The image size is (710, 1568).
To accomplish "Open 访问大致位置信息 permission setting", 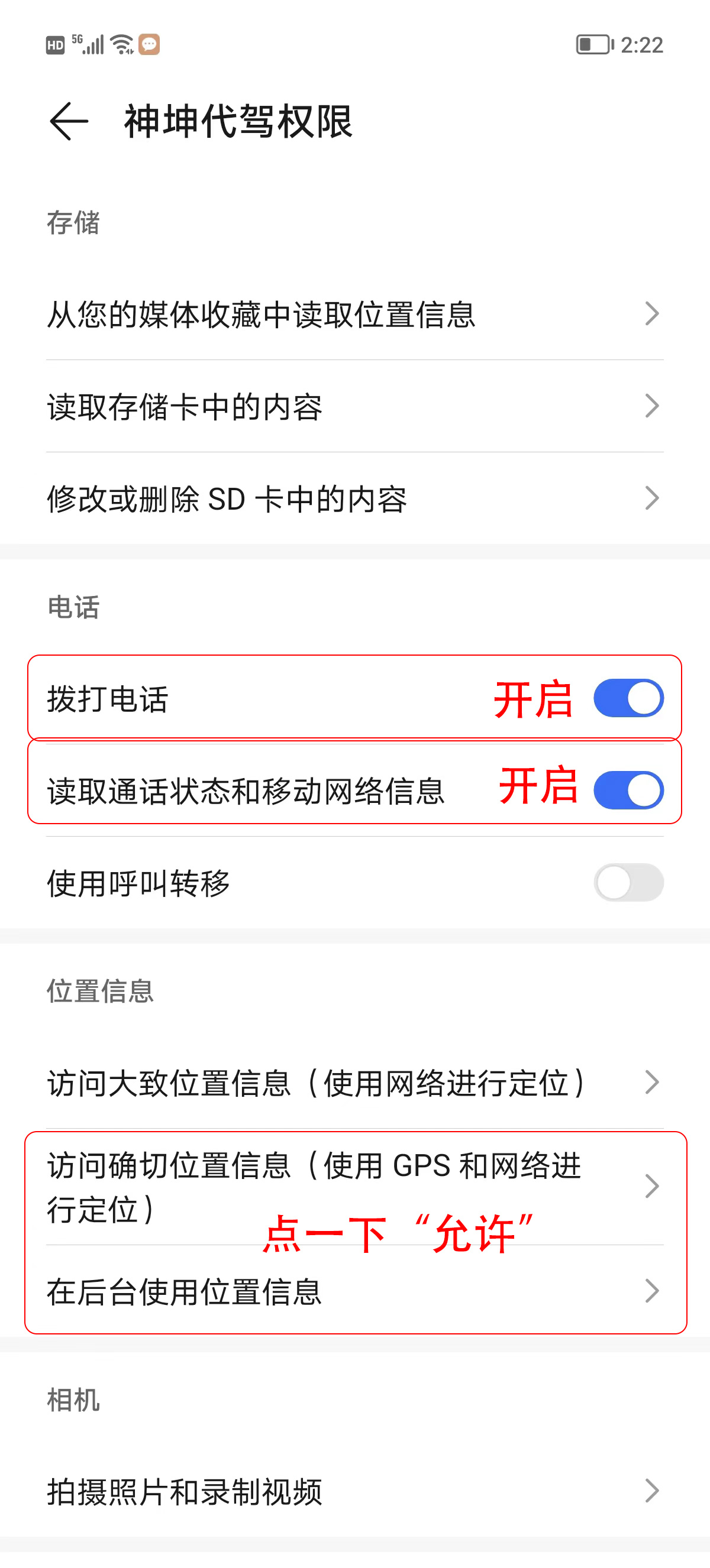I will 354,1082.
